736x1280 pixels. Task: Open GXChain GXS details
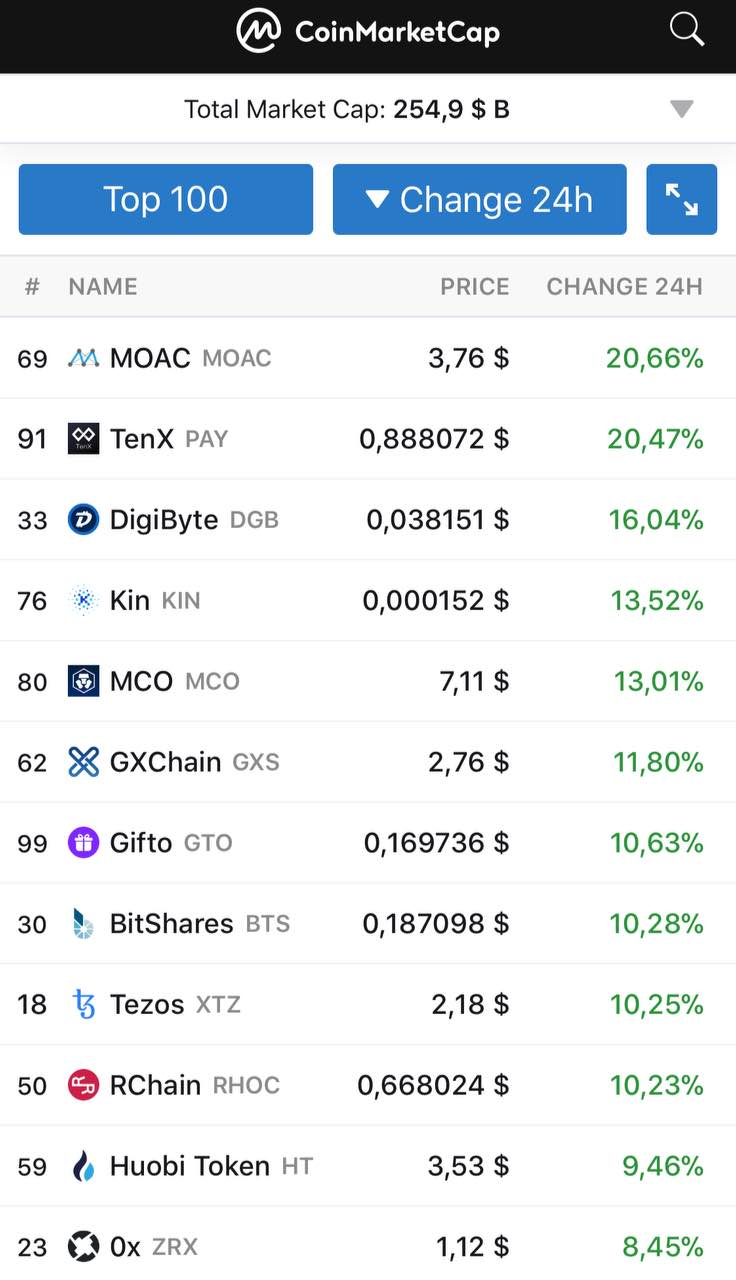point(368,762)
